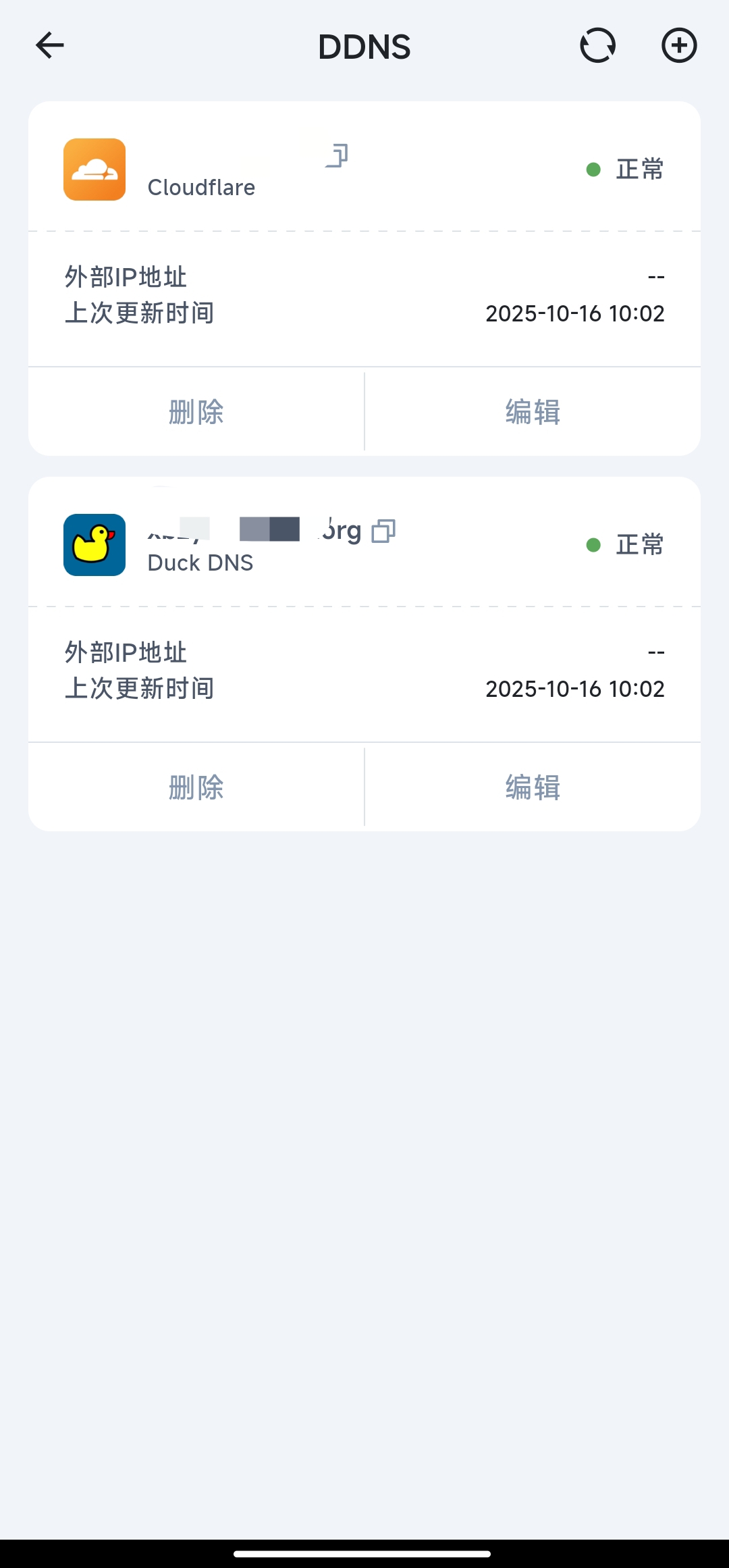Edit the Cloudflare DDNS entry
Image resolution: width=729 pixels, height=1568 pixels.
pyautogui.click(x=533, y=412)
